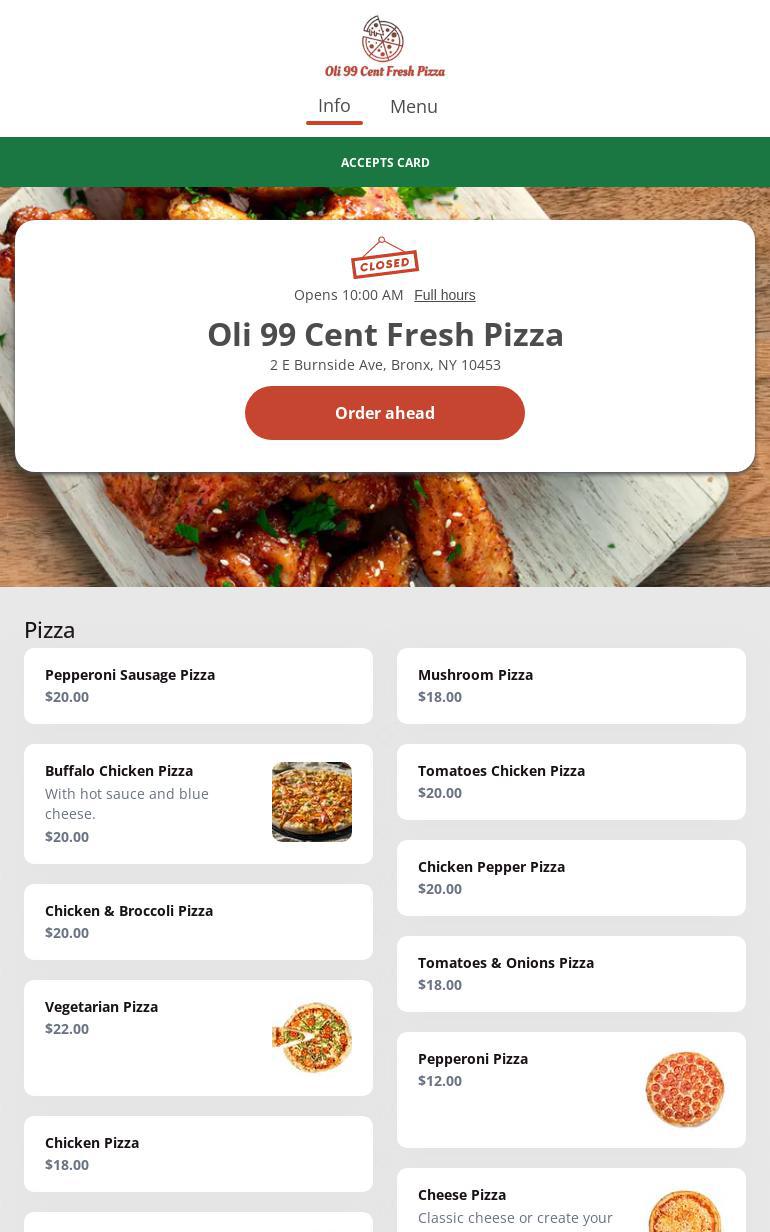Open the Cheese Pizza item

point(571,1205)
